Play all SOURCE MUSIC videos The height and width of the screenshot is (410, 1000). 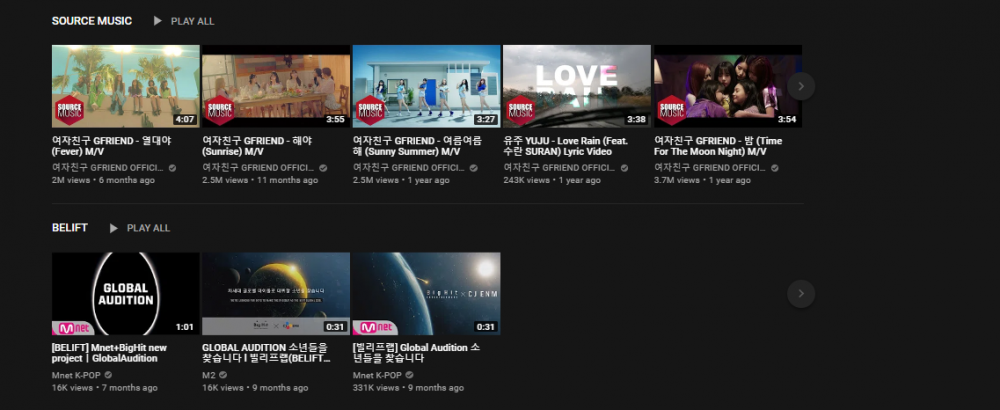coord(183,21)
